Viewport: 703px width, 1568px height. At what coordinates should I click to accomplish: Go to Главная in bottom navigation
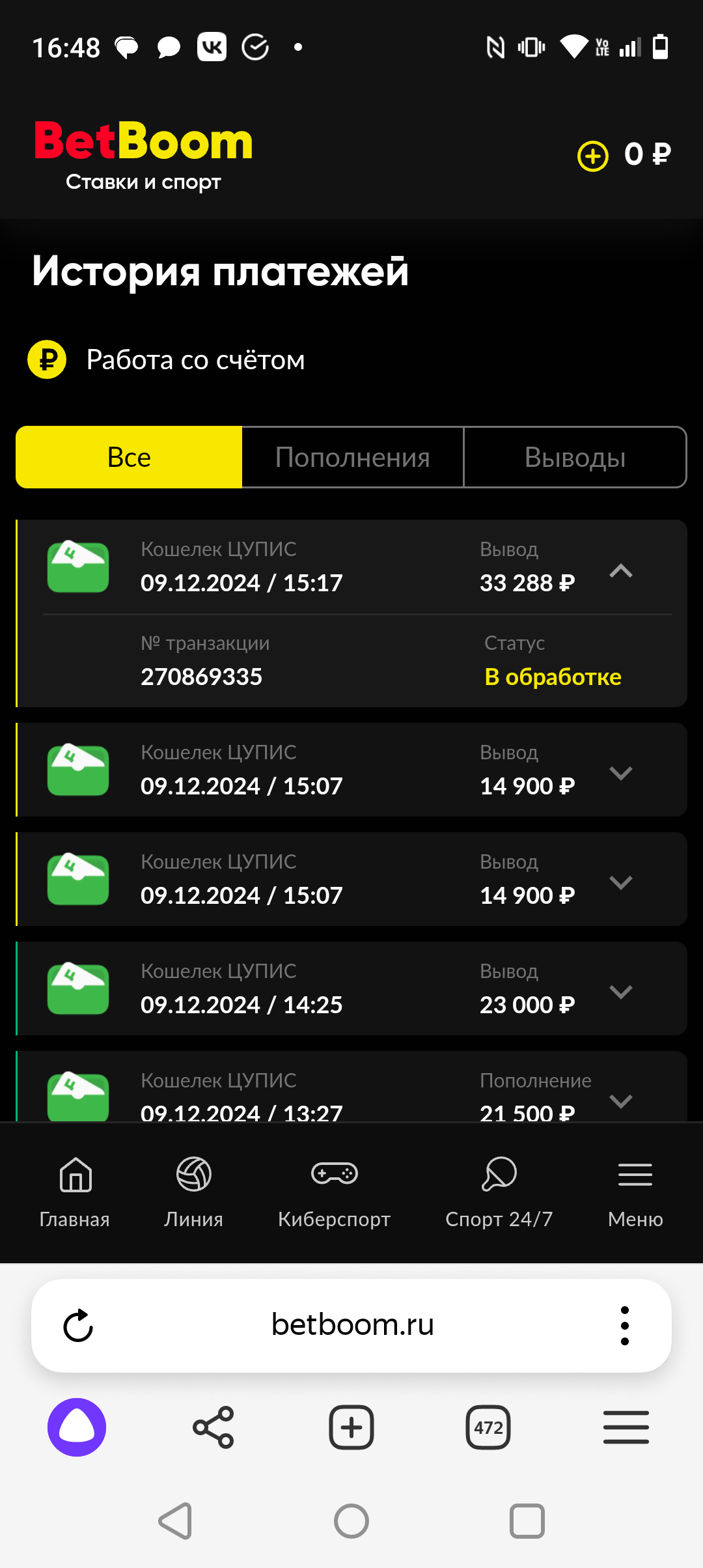pyautogui.click(x=75, y=1192)
